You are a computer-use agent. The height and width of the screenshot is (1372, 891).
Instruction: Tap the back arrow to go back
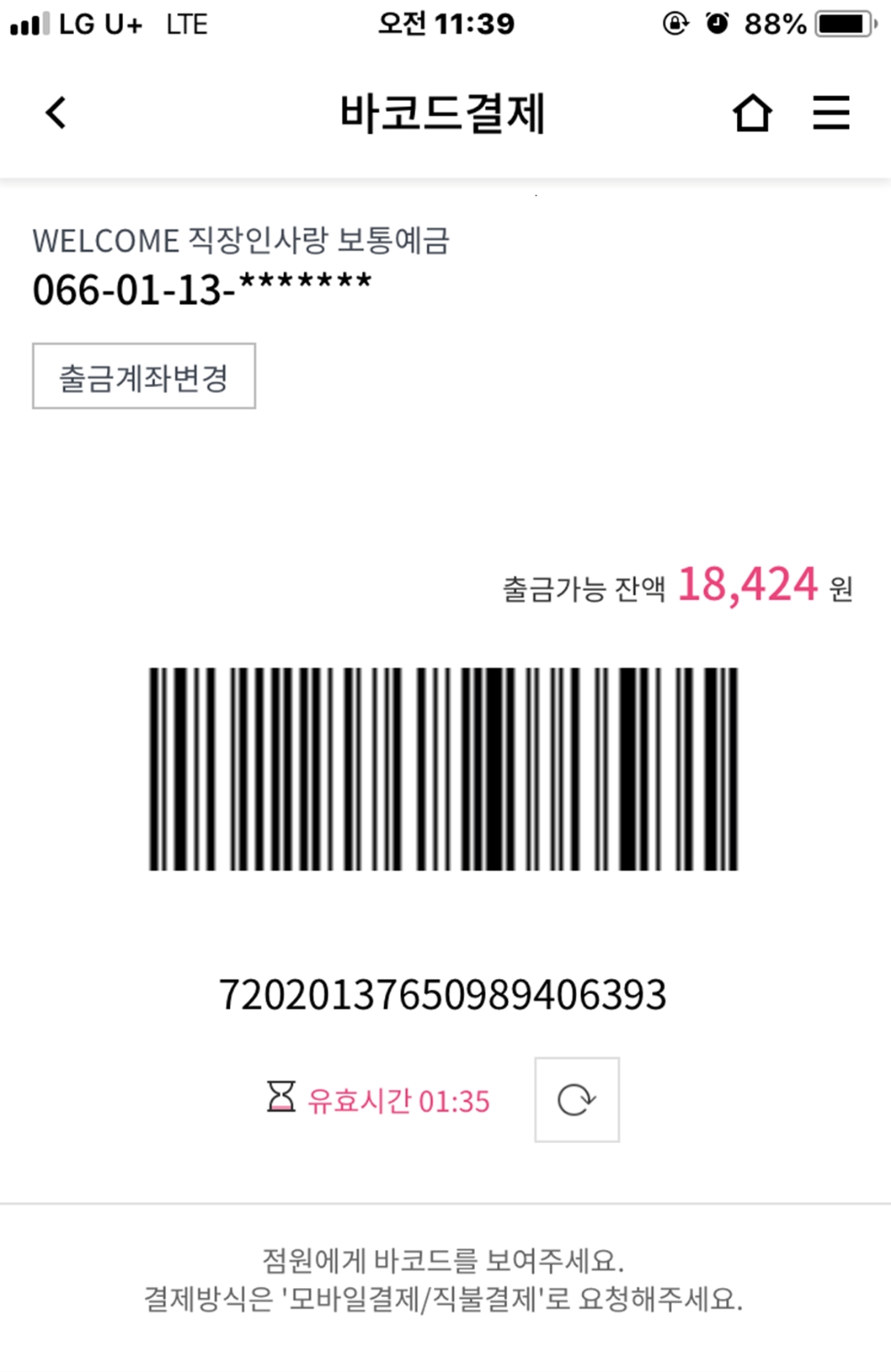[x=55, y=112]
